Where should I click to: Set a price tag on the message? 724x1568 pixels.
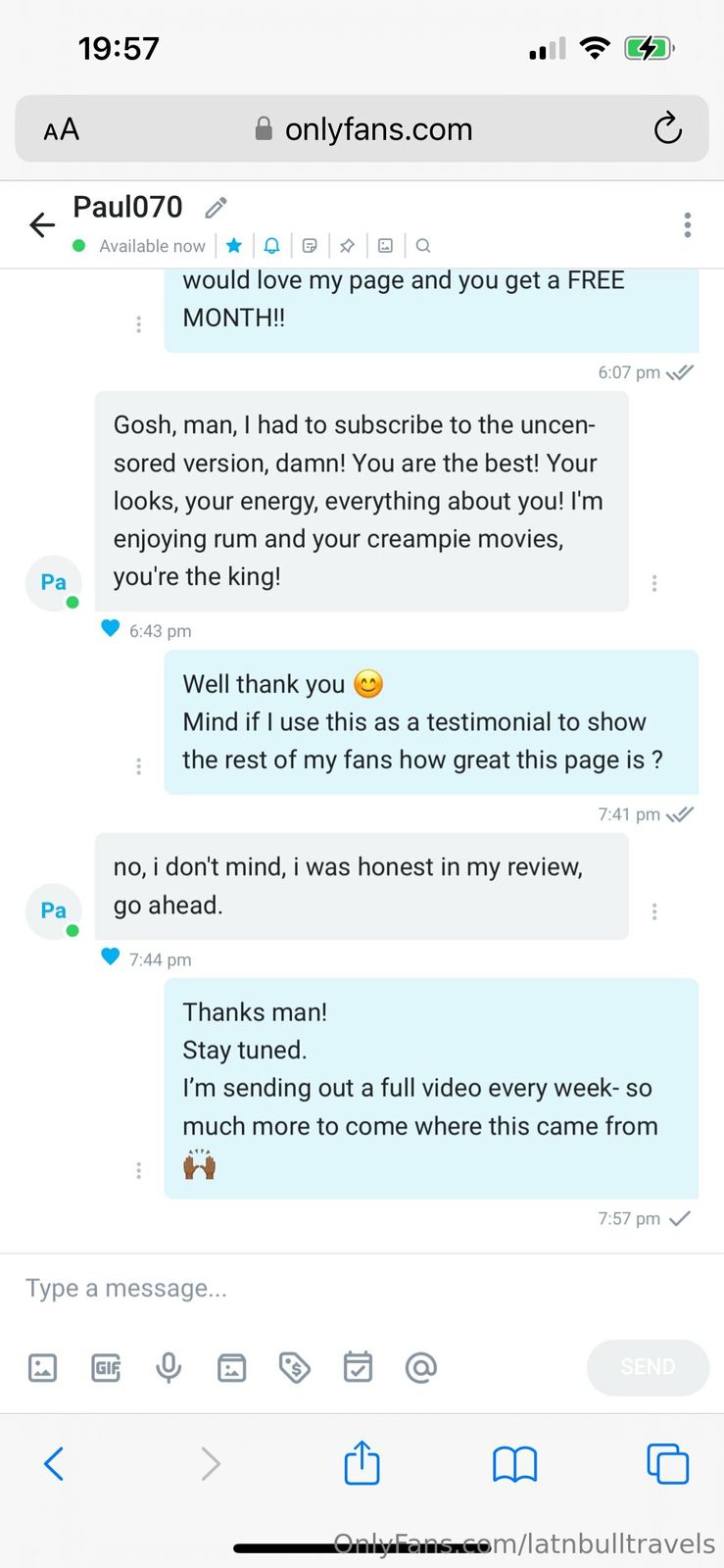pyautogui.click(x=295, y=1367)
